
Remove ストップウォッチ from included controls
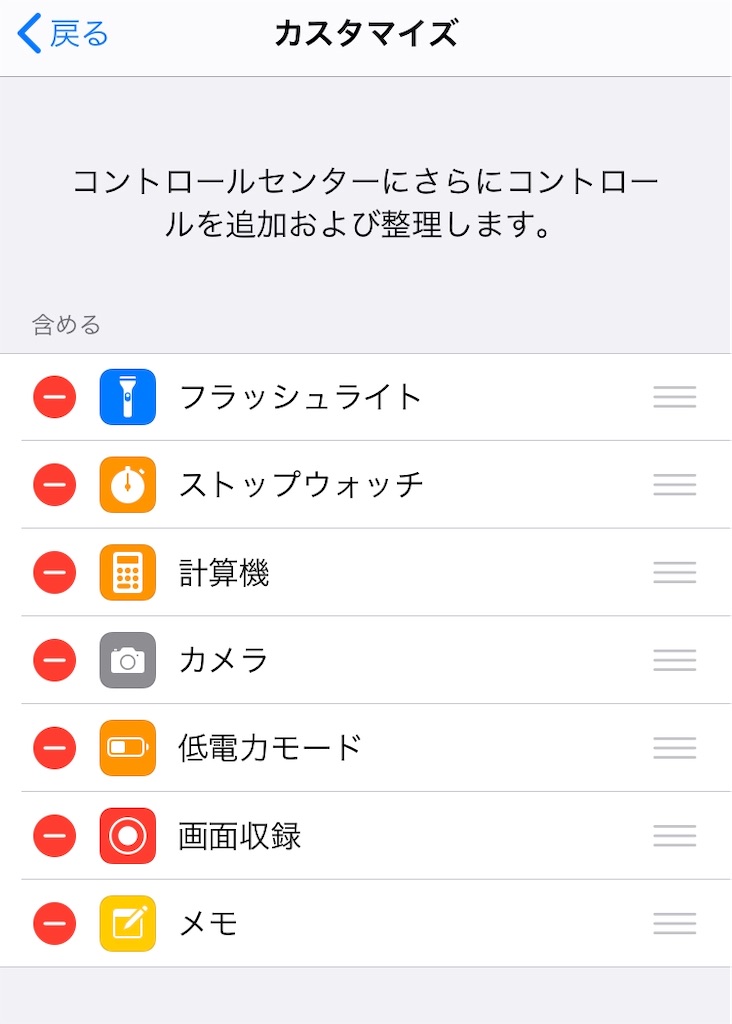pos(55,485)
